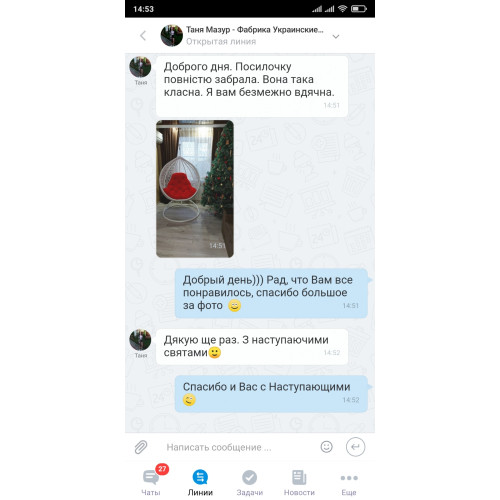Attach a file with the paperclip icon

tap(141, 447)
